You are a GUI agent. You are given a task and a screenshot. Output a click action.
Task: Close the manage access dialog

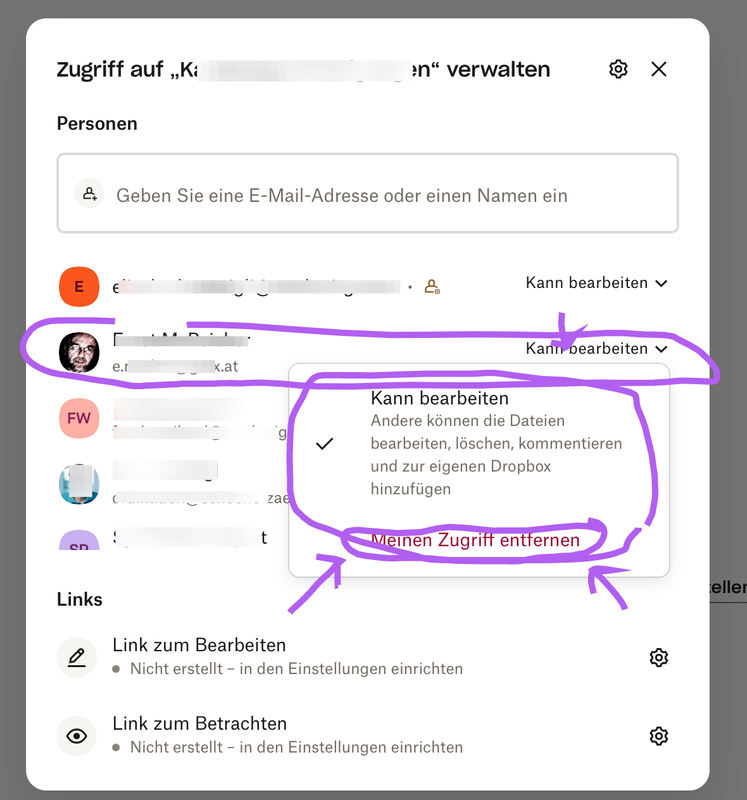(658, 69)
